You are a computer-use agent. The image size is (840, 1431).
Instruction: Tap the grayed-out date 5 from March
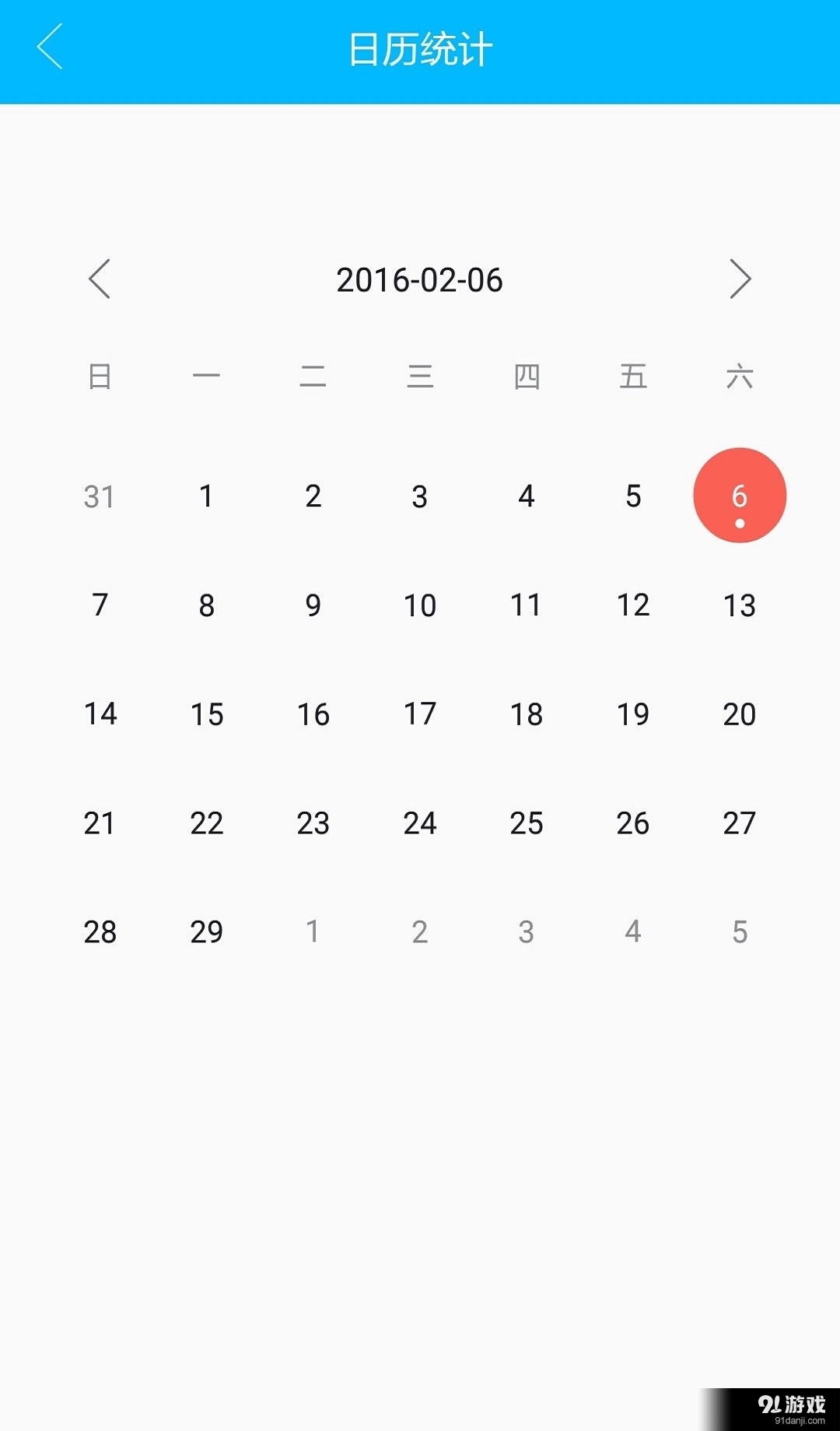(x=739, y=931)
